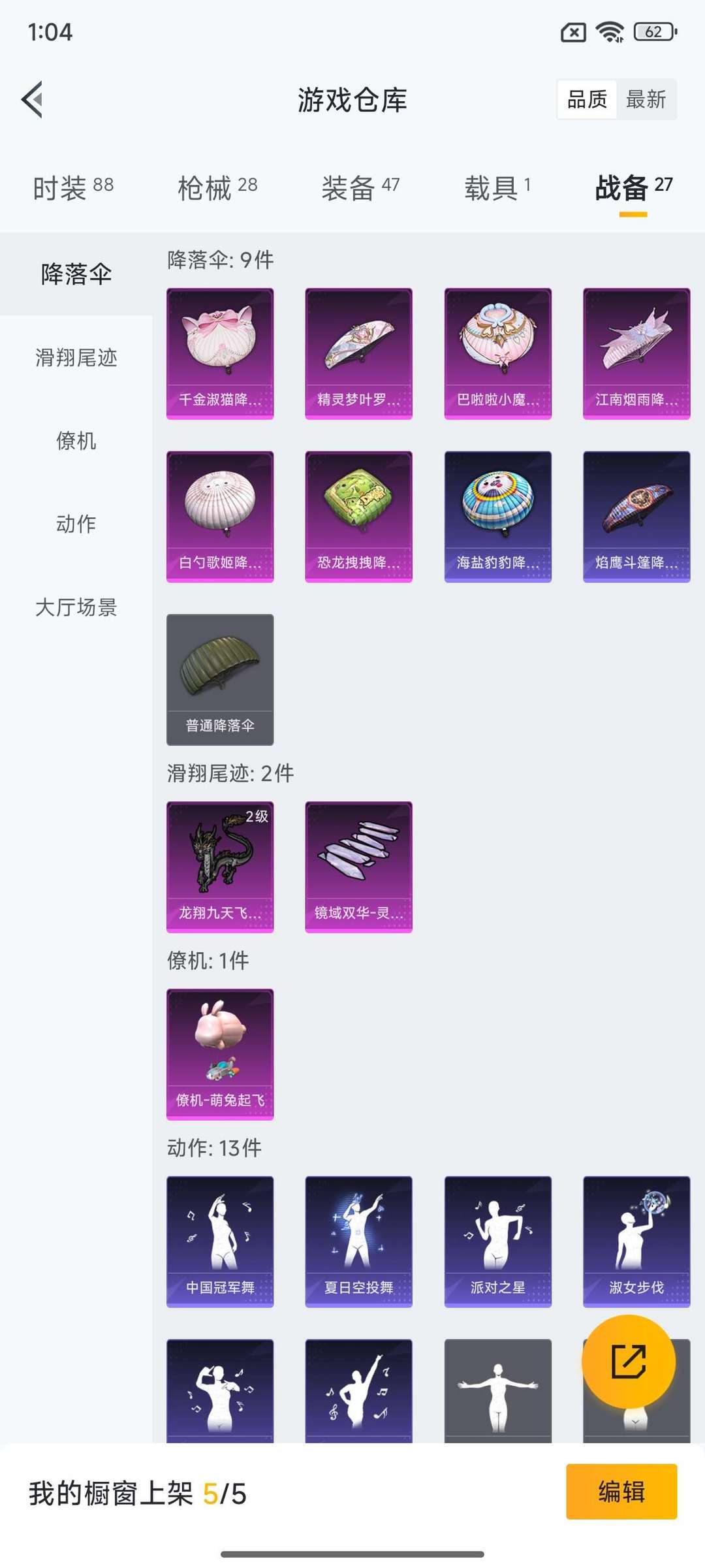Screen dimensions: 705x1568
Task: View the 龙翔九天 glide trail item
Action: point(220,867)
